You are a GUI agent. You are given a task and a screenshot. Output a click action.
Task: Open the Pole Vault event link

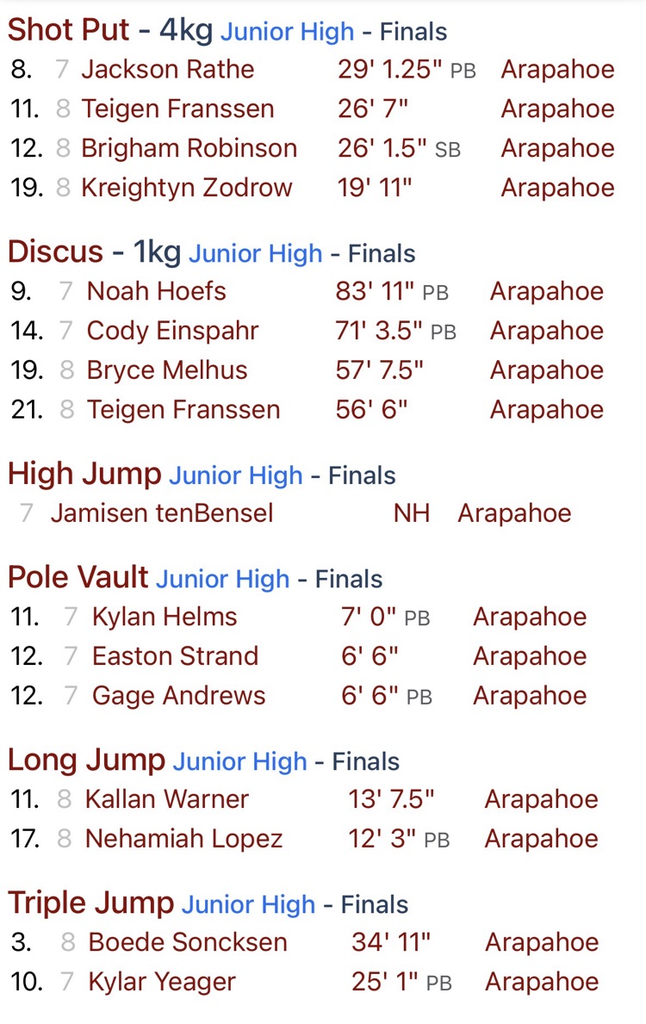coord(78,577)
